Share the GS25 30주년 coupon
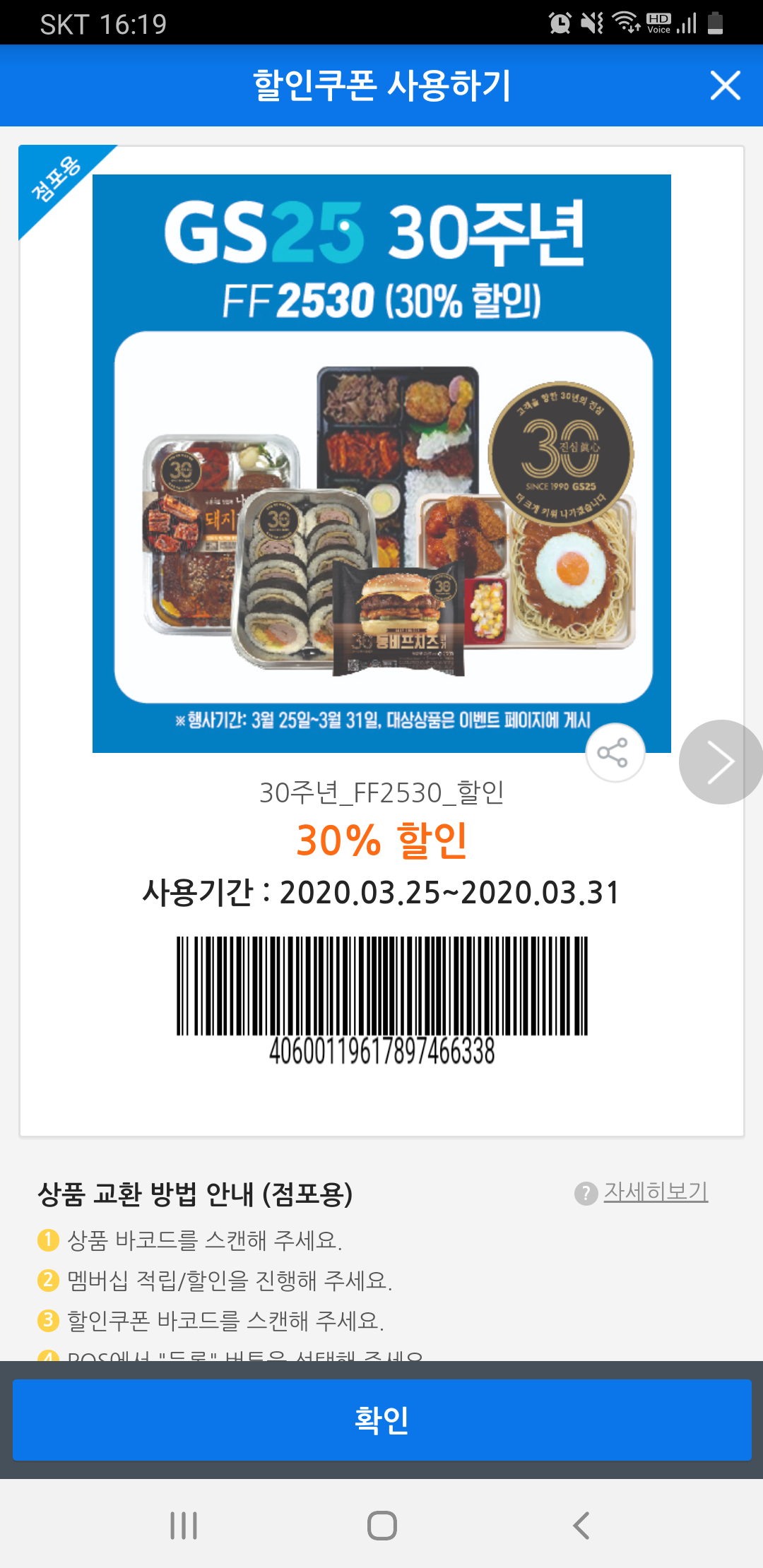This screenshot has width=763, height=1568. [615, 753]
